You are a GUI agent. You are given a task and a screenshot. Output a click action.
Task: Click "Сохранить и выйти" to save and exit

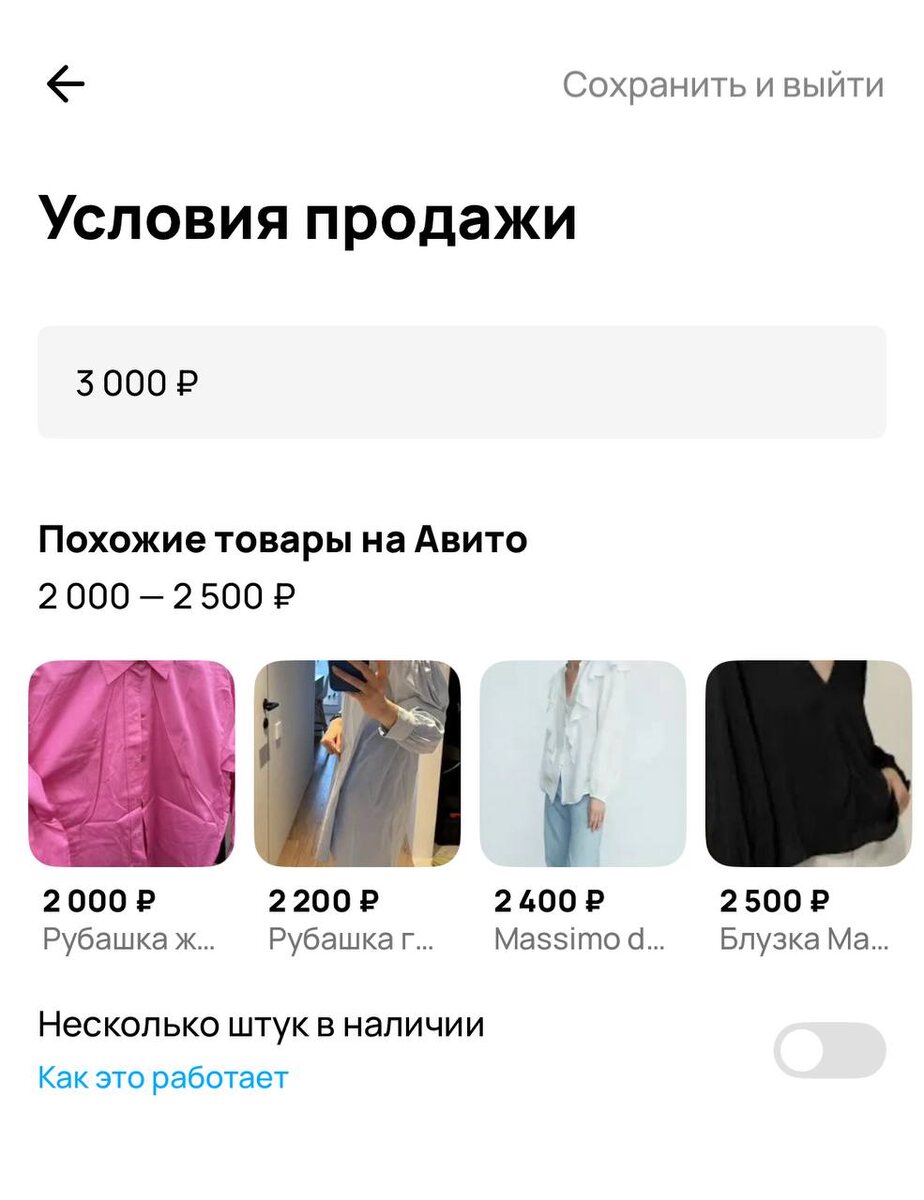724,85
